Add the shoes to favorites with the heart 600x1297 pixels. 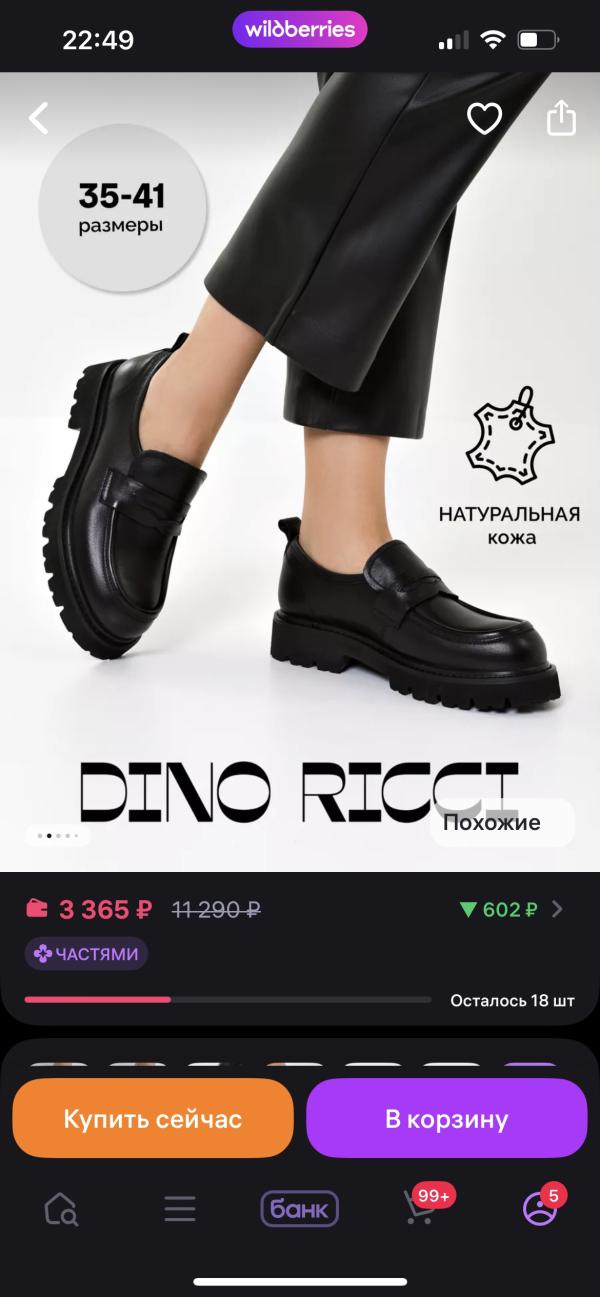tap(484, 119)
